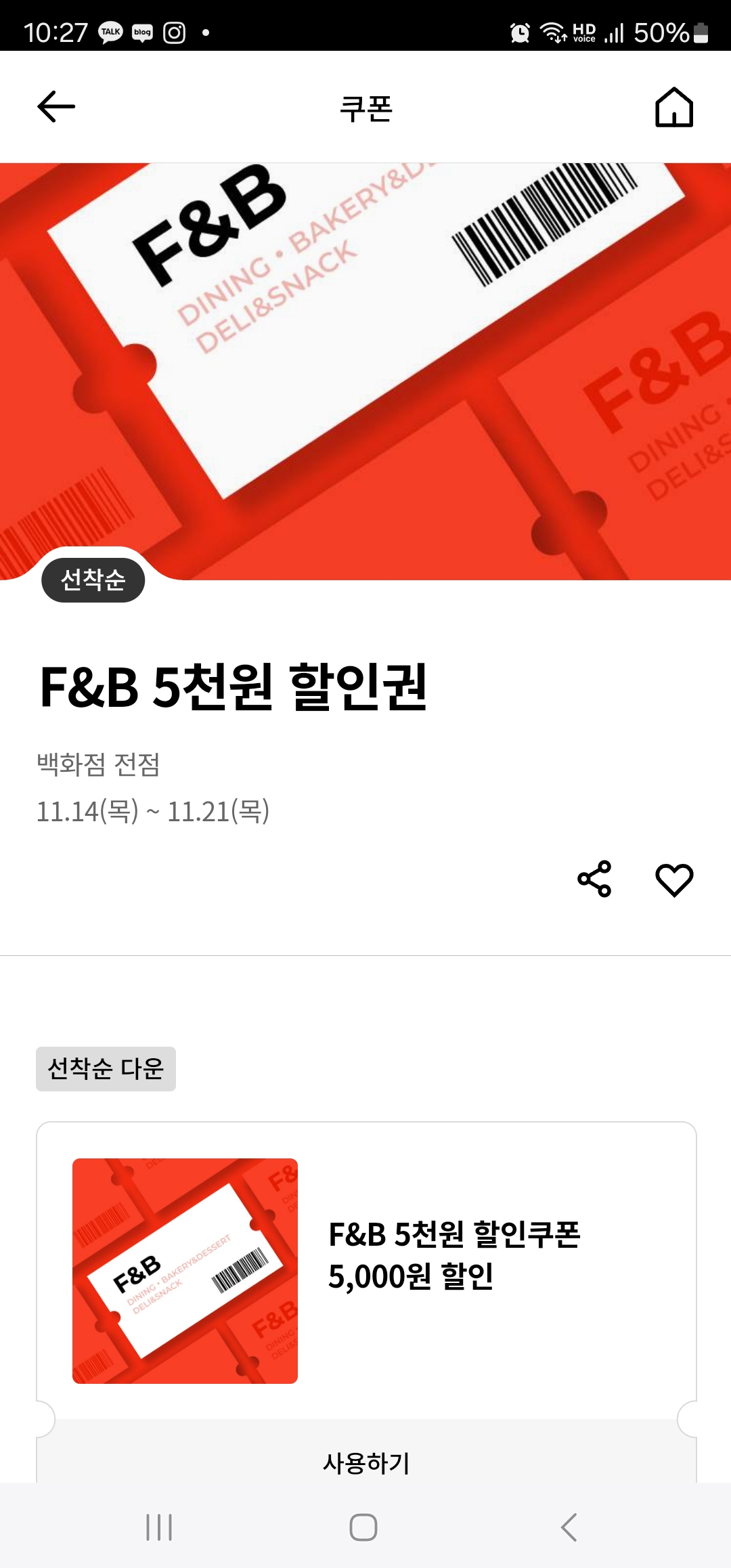Screen dimensions: 731x1568
Task: Go back using the top-left arrow
Action: (56, 107)
